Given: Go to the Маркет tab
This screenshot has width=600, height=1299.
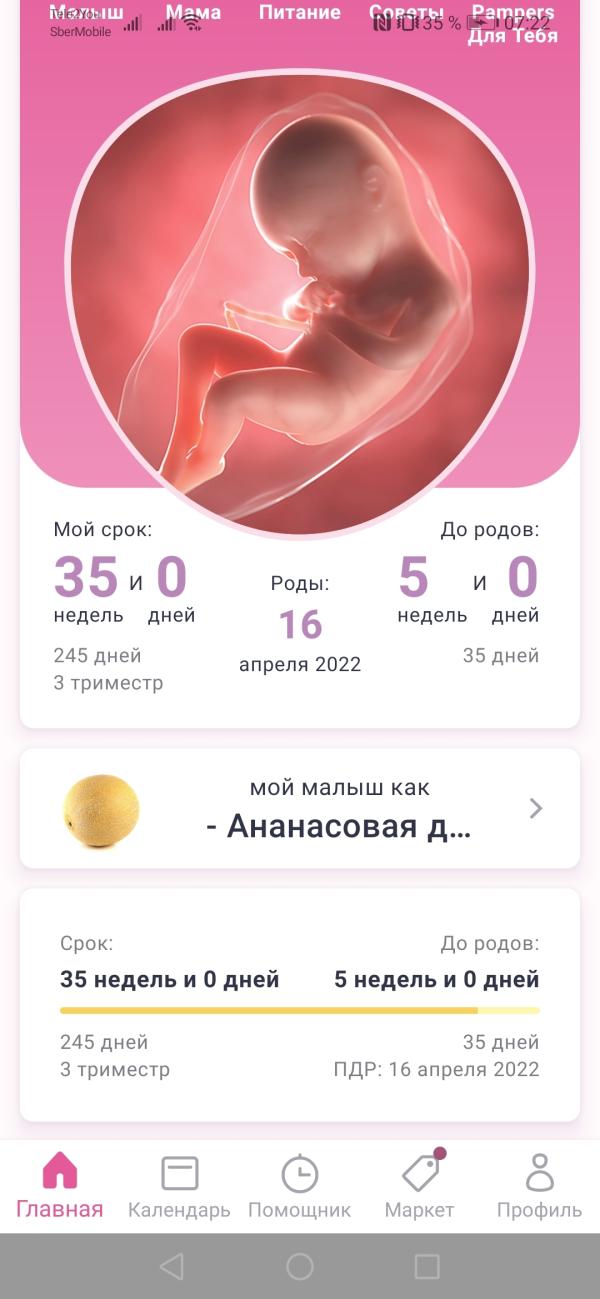Looking at the screenshot, I should click(420, 1186).
